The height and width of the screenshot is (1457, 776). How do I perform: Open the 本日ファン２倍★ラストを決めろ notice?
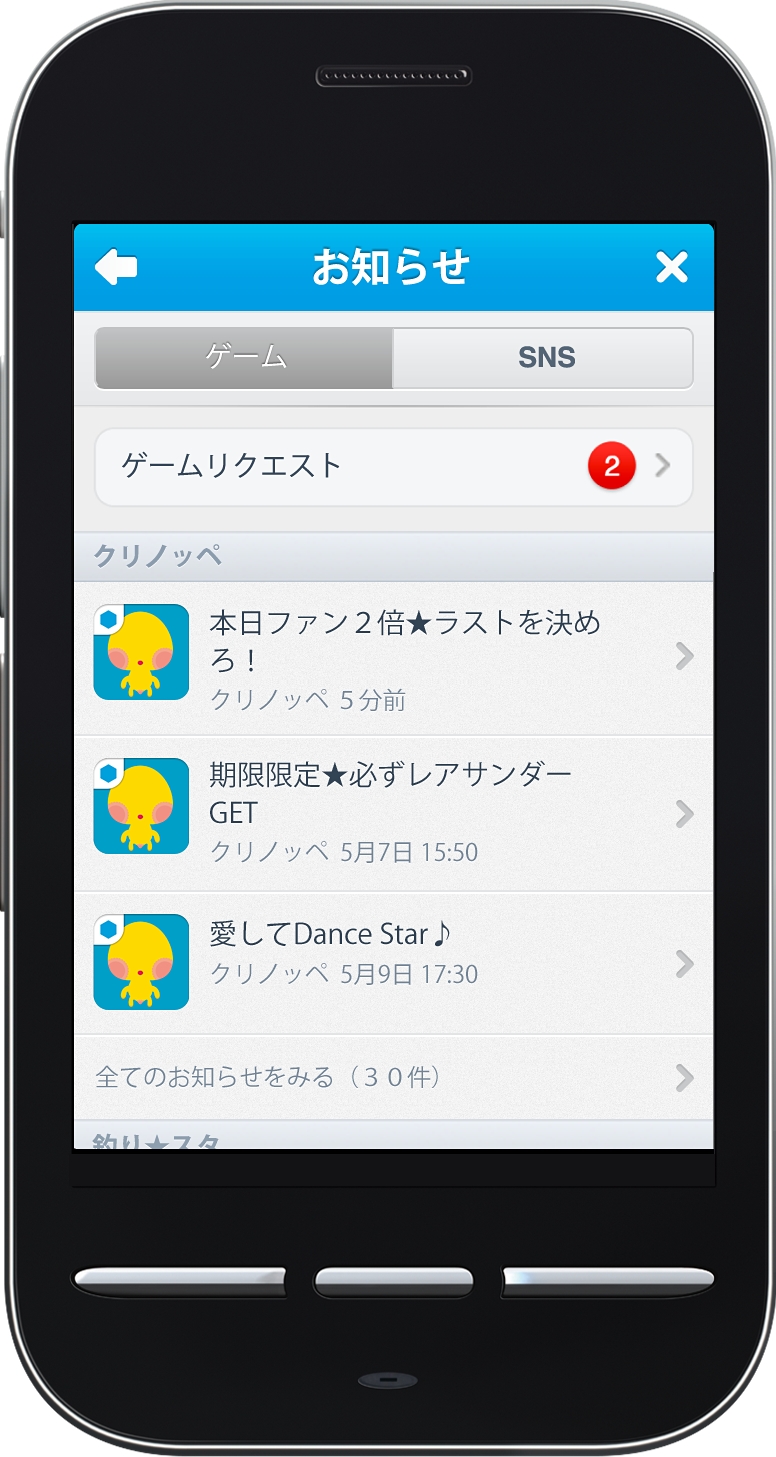[393, 657]
